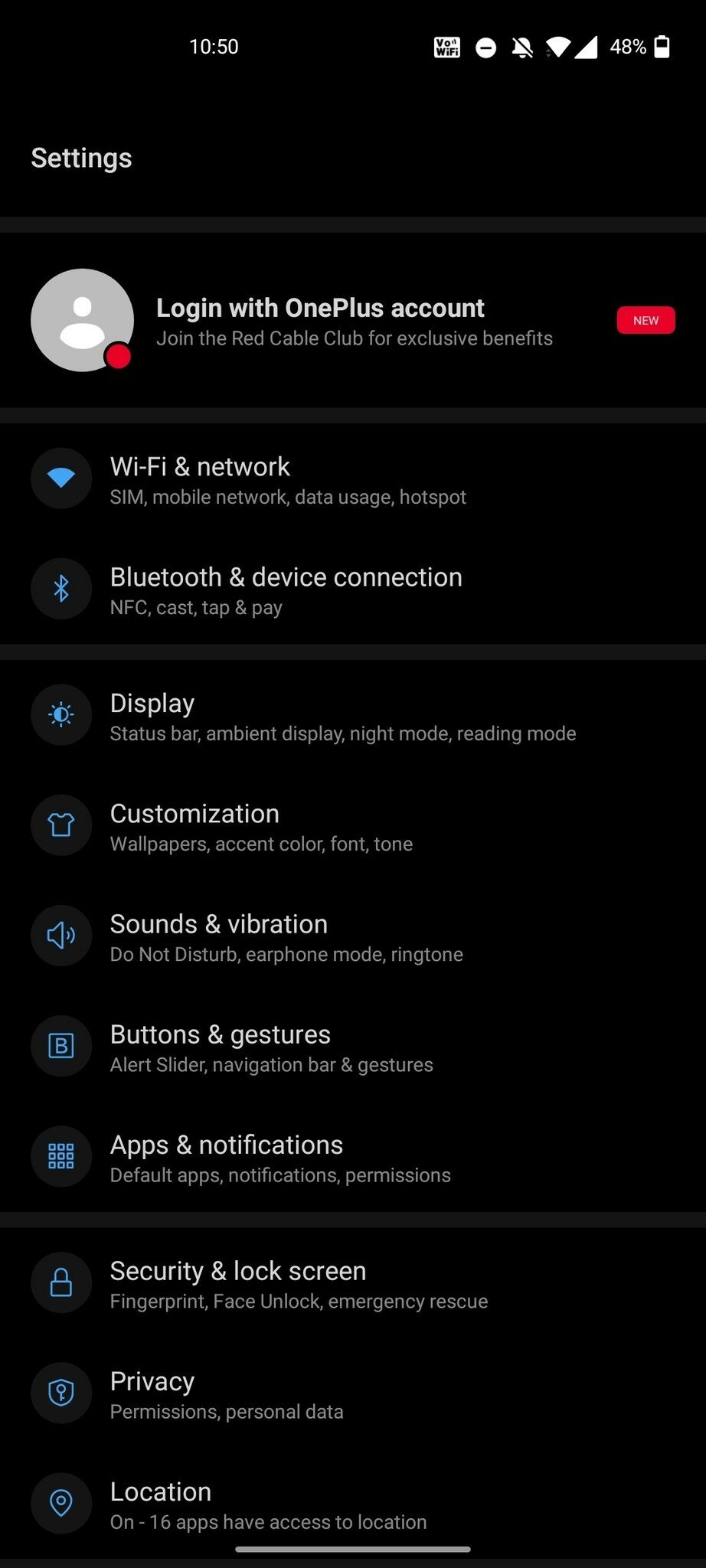Open Sounds & vibration settings
The image size is (706, 1568).
click(x=353, y=936)
